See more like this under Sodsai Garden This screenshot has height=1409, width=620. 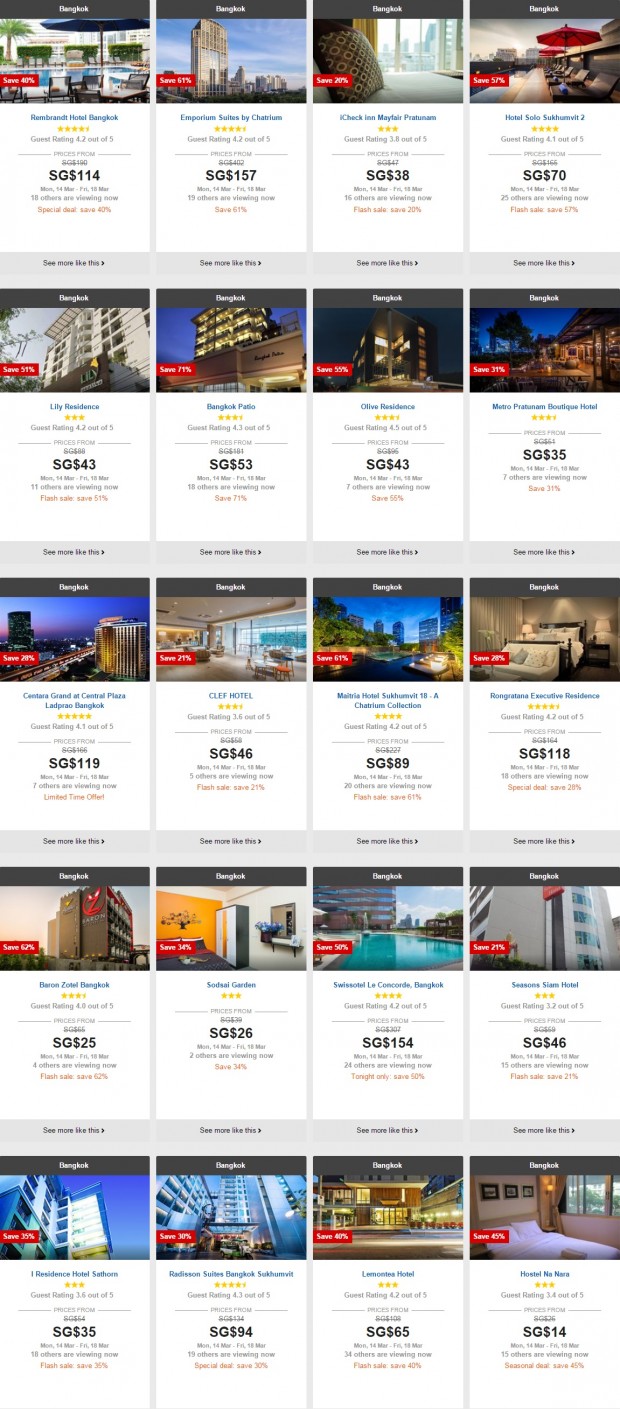(x=231, y=1130)
